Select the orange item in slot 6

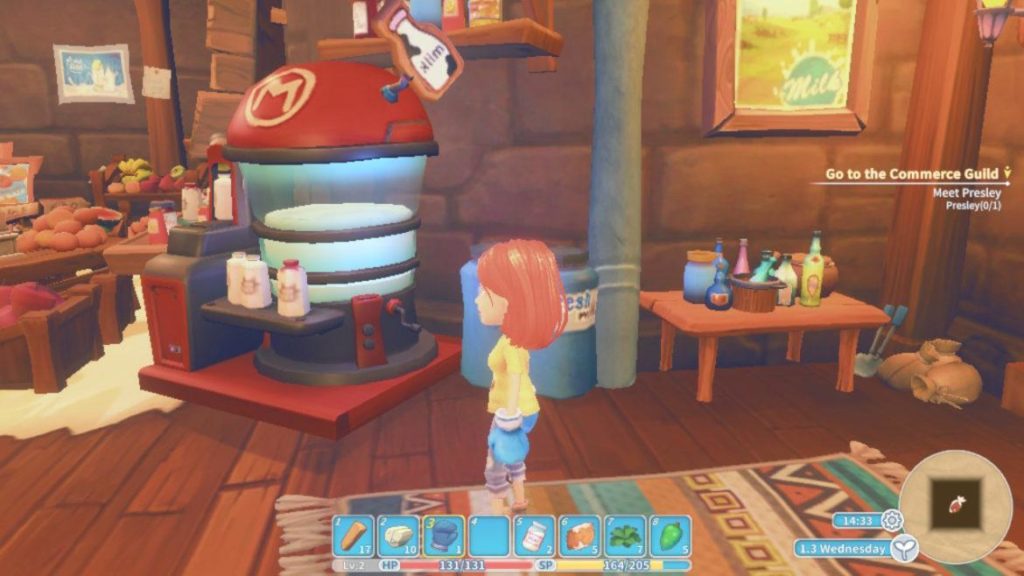point(580,535)
